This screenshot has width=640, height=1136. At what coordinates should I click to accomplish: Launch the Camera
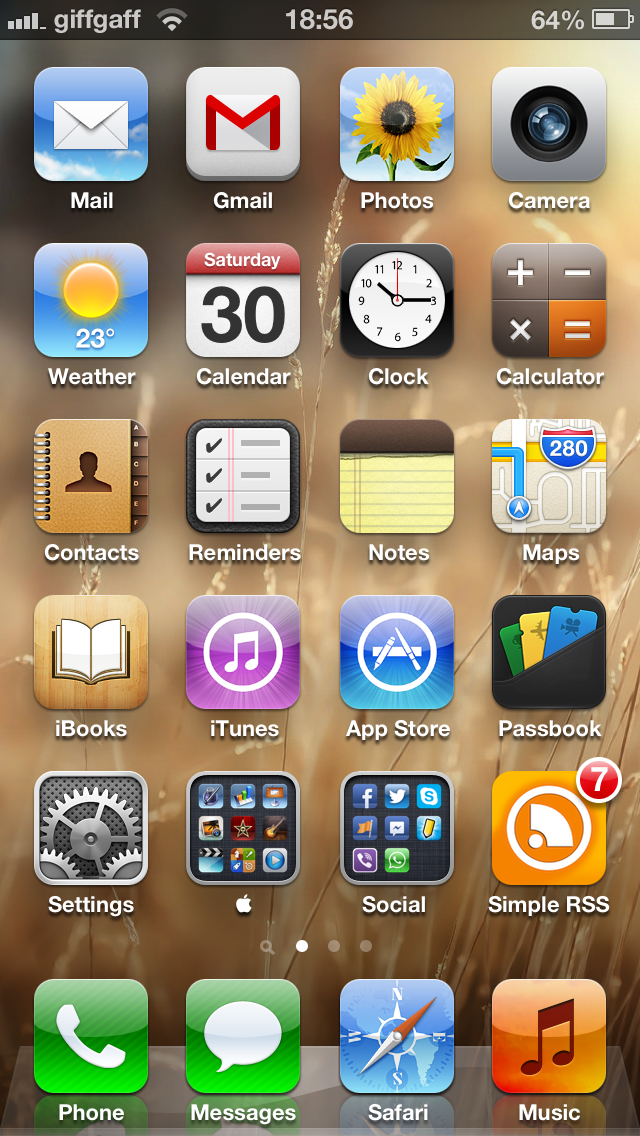click(x=549, y=124)
